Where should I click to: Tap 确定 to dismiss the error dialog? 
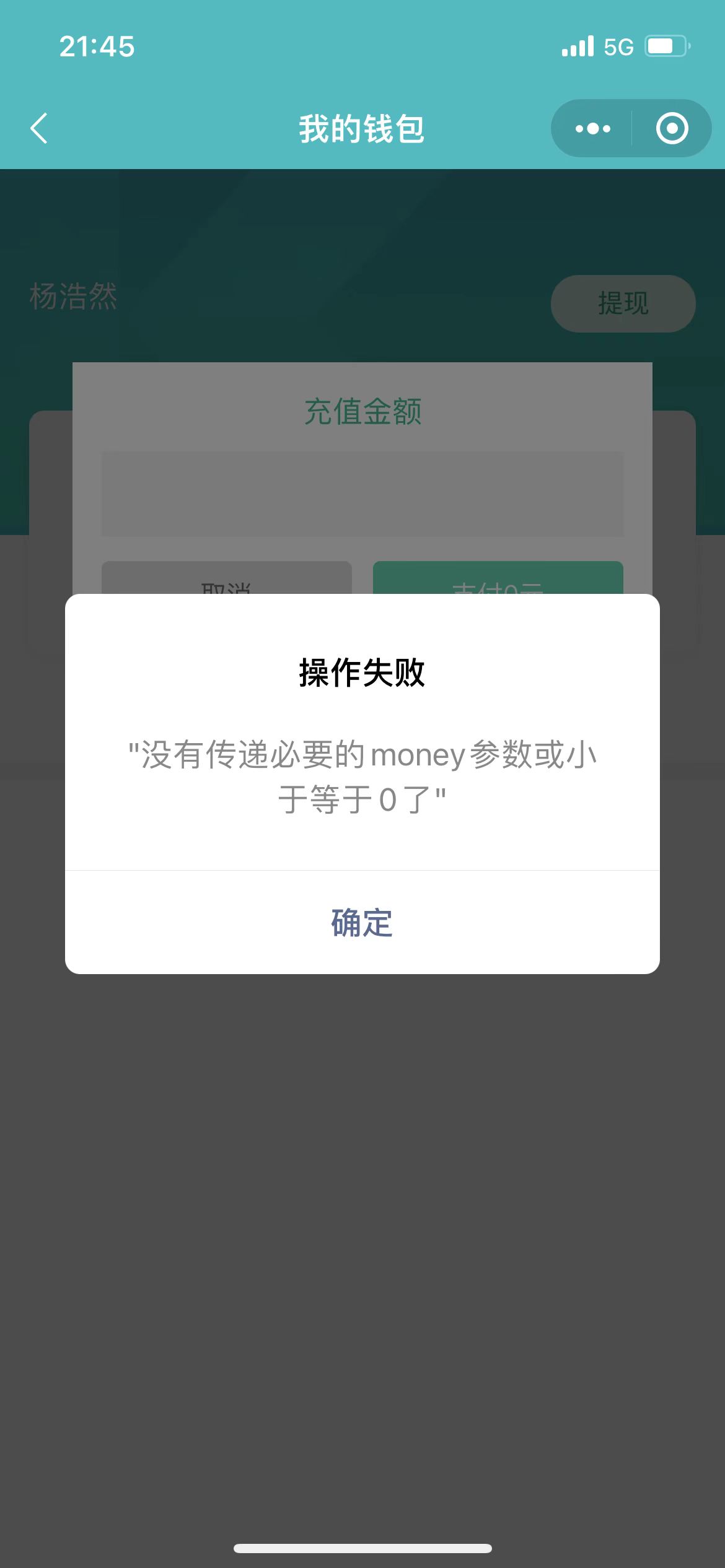362,923
